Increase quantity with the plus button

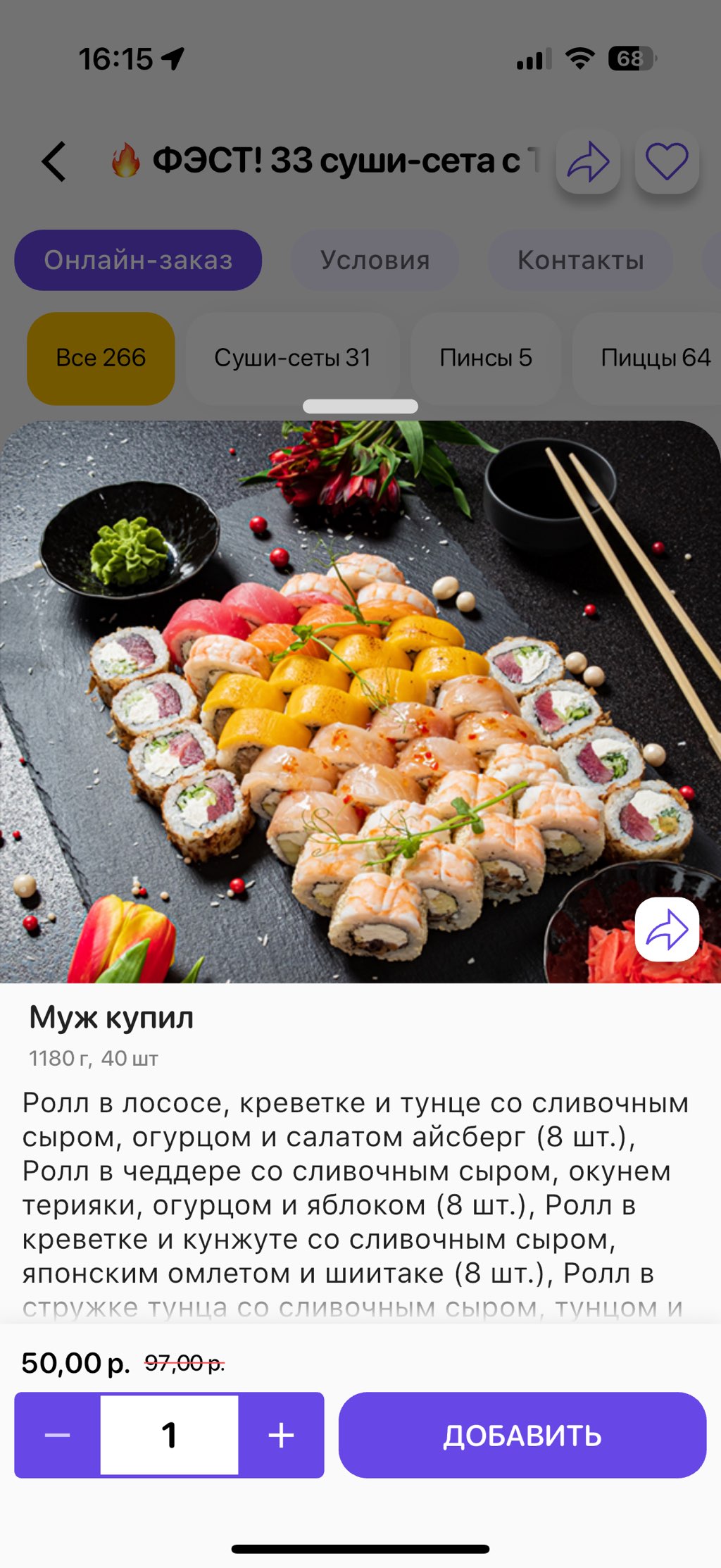[x=281, y=1435]
